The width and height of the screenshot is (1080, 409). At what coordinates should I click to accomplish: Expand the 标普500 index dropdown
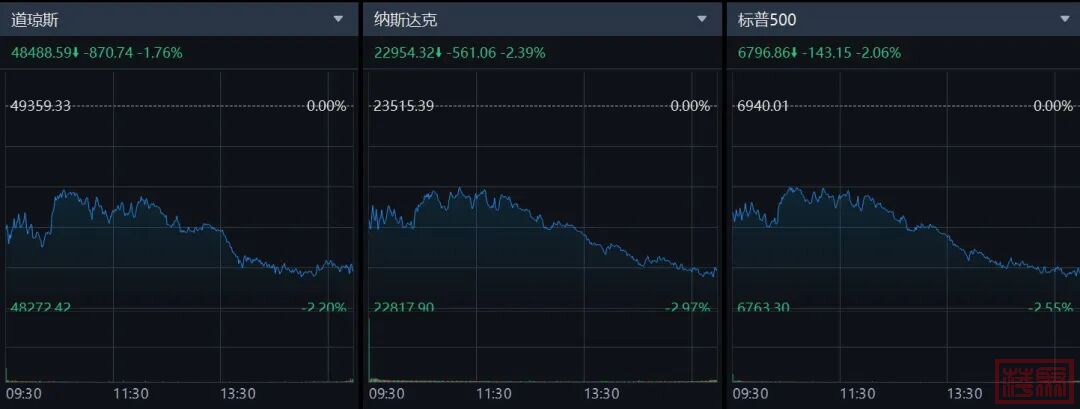[1066, 19]
